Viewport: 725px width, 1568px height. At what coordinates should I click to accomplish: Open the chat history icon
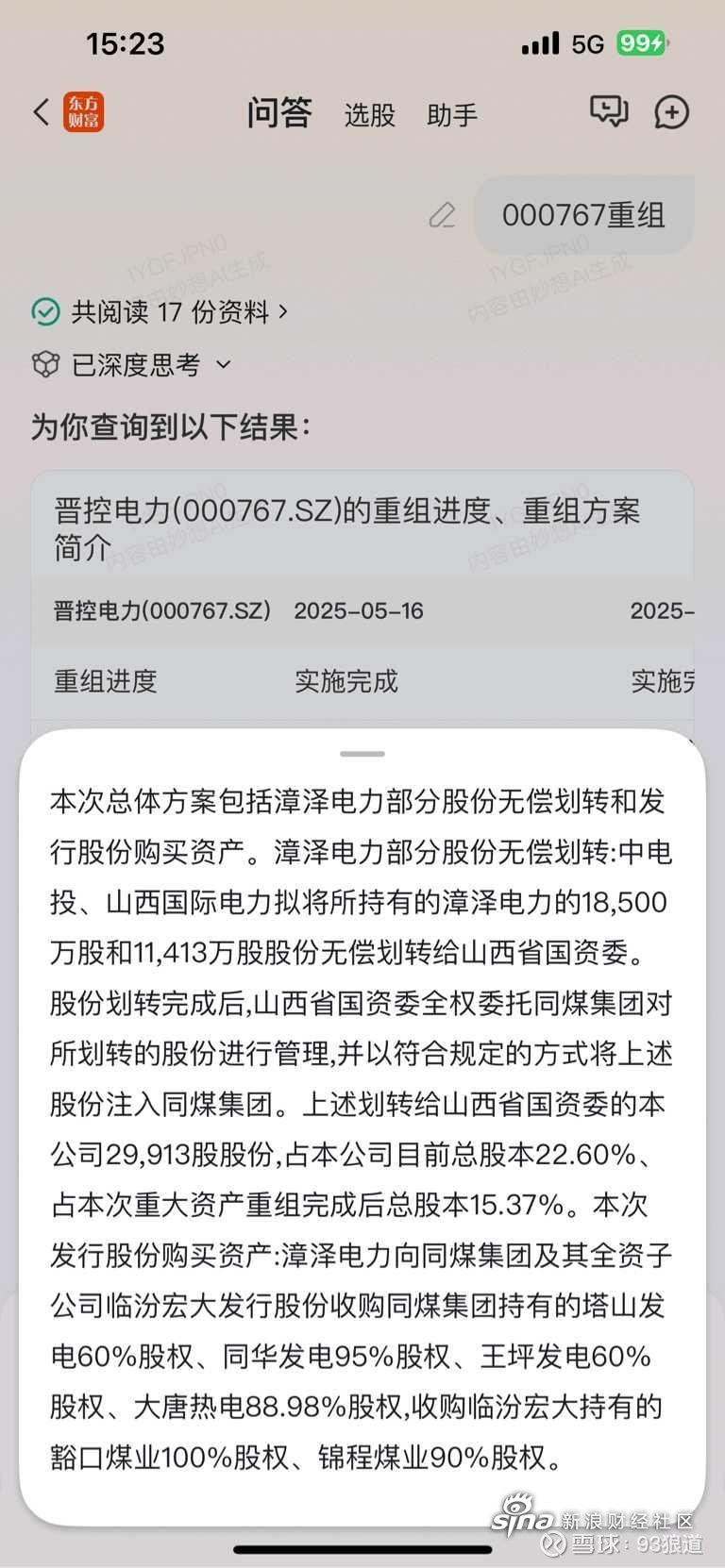click(609, 111)
